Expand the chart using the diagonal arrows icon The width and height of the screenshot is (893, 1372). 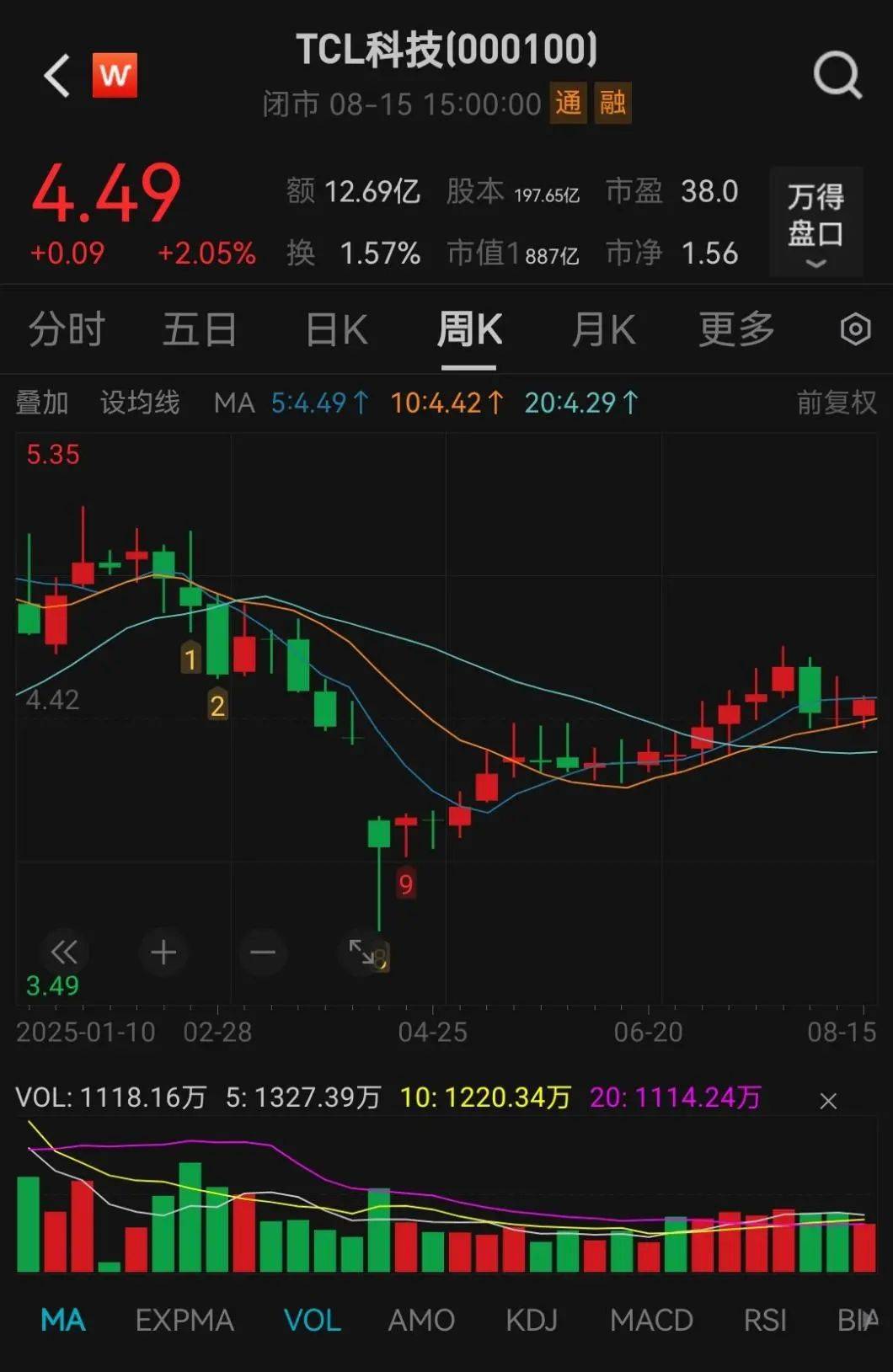362,953
